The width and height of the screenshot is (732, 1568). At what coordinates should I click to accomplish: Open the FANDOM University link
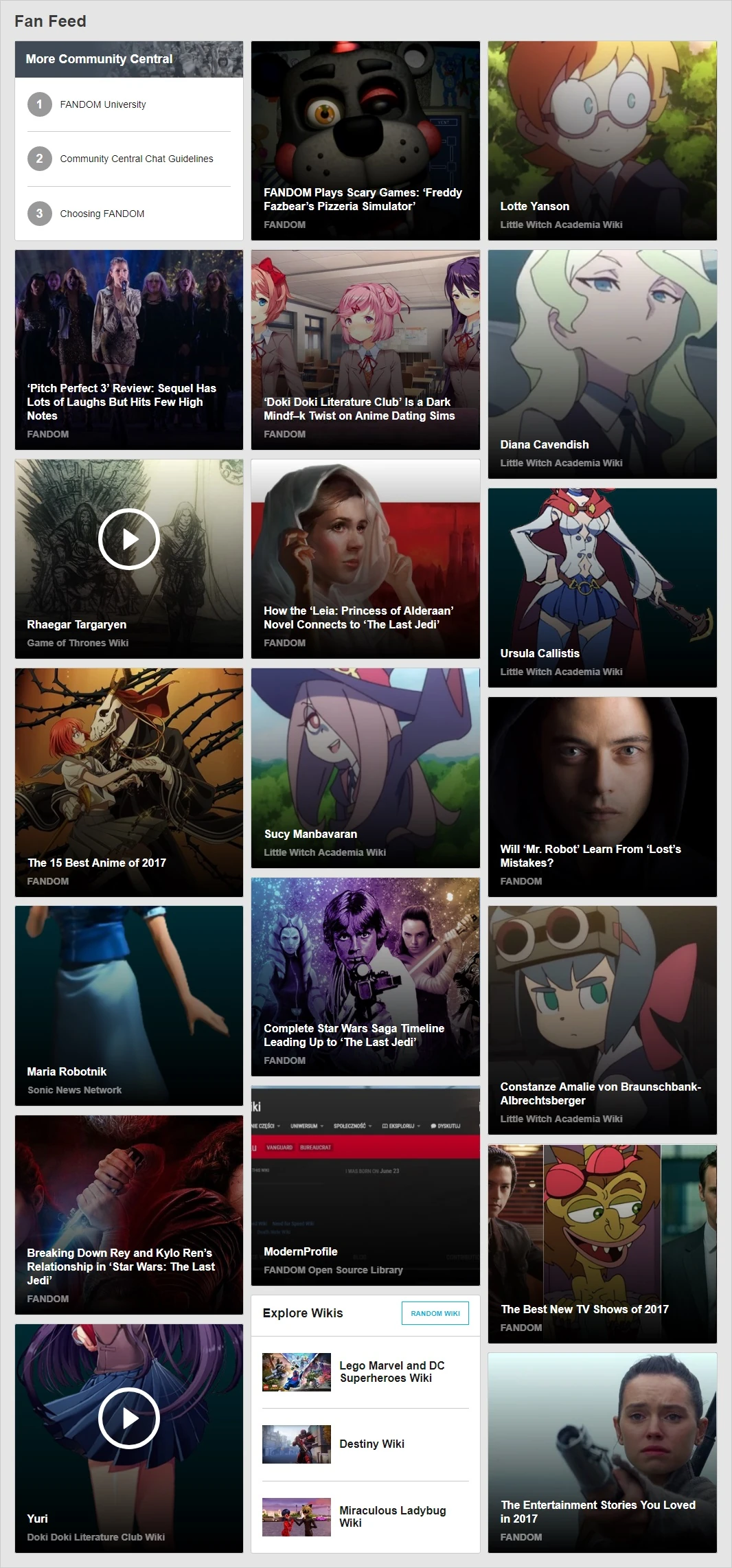point(103,104)
